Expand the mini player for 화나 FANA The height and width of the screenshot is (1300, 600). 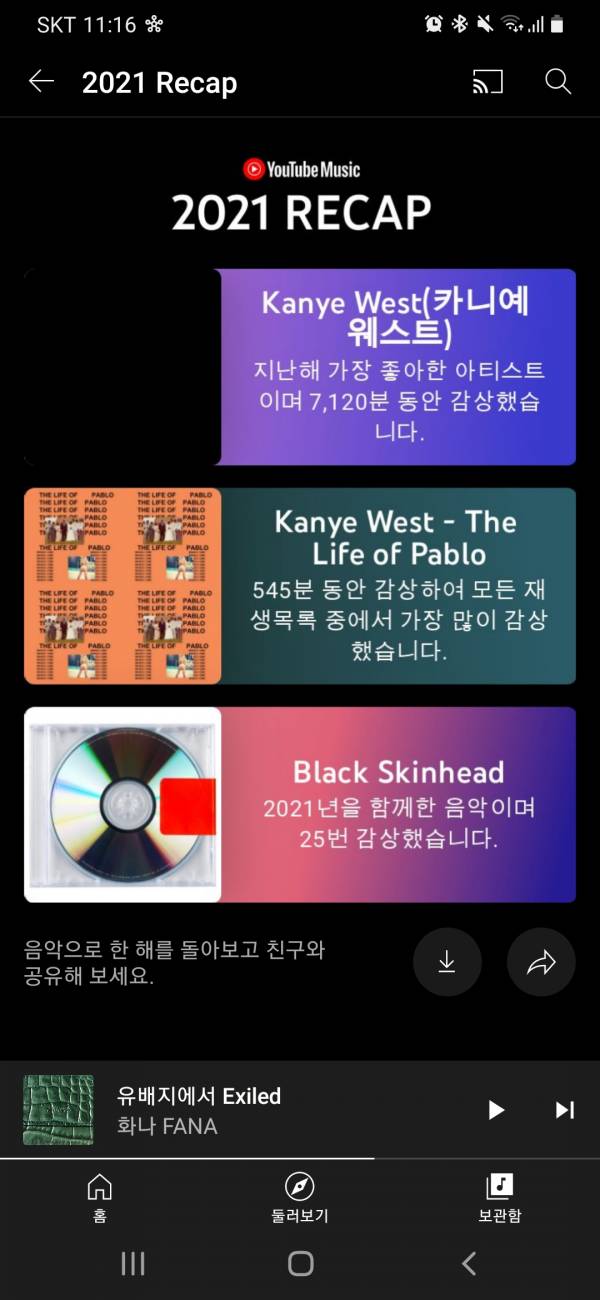click(x=250, y=1109)
